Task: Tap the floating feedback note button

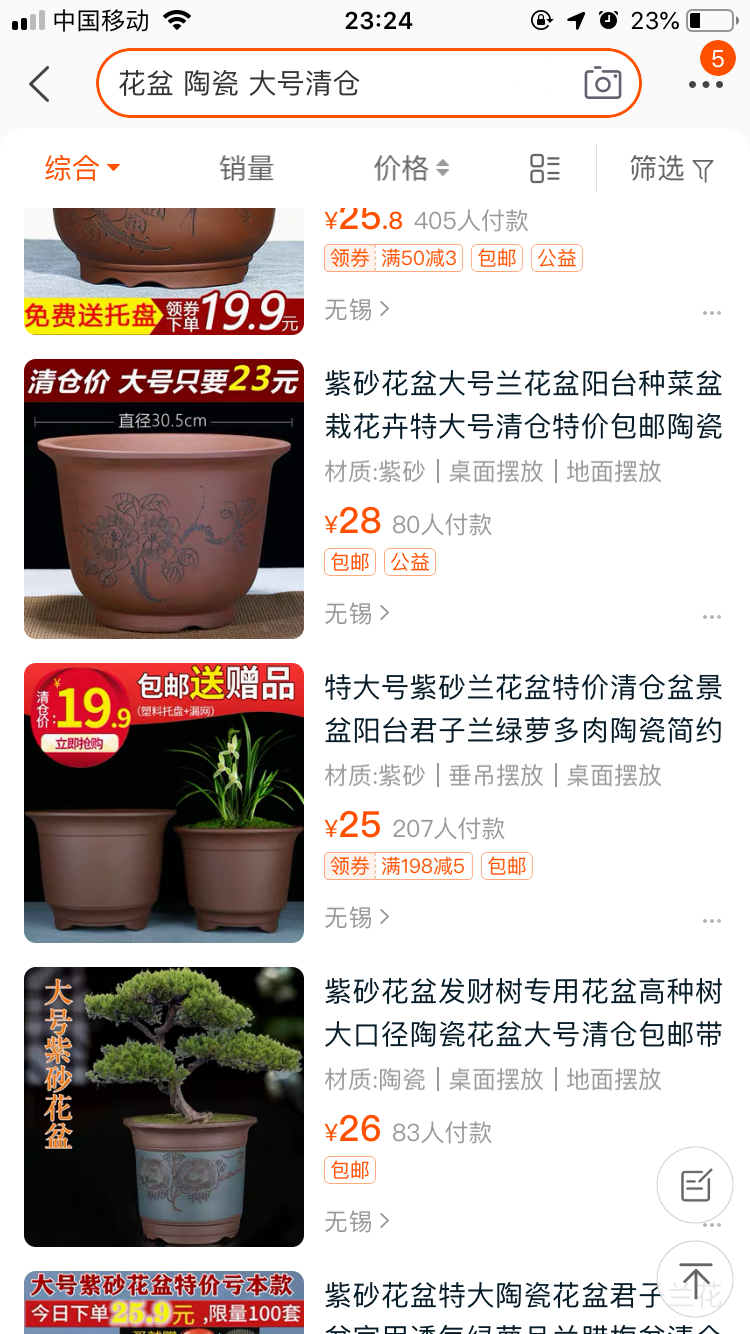Action: 695,1185
